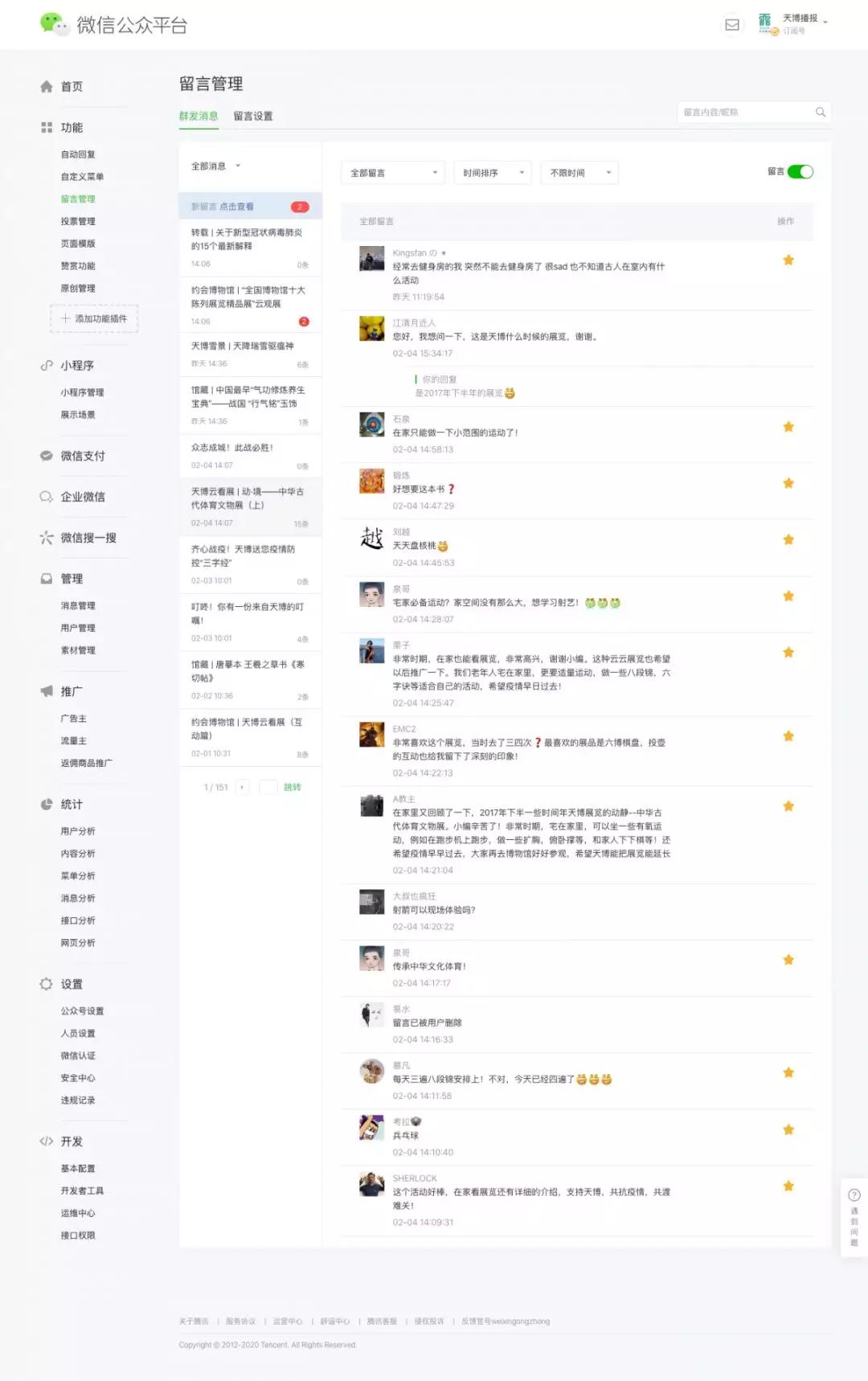Tap the 留言内容/昵称 search box
This screenshot has height=1381, width=868.
[x=746, y=113]
